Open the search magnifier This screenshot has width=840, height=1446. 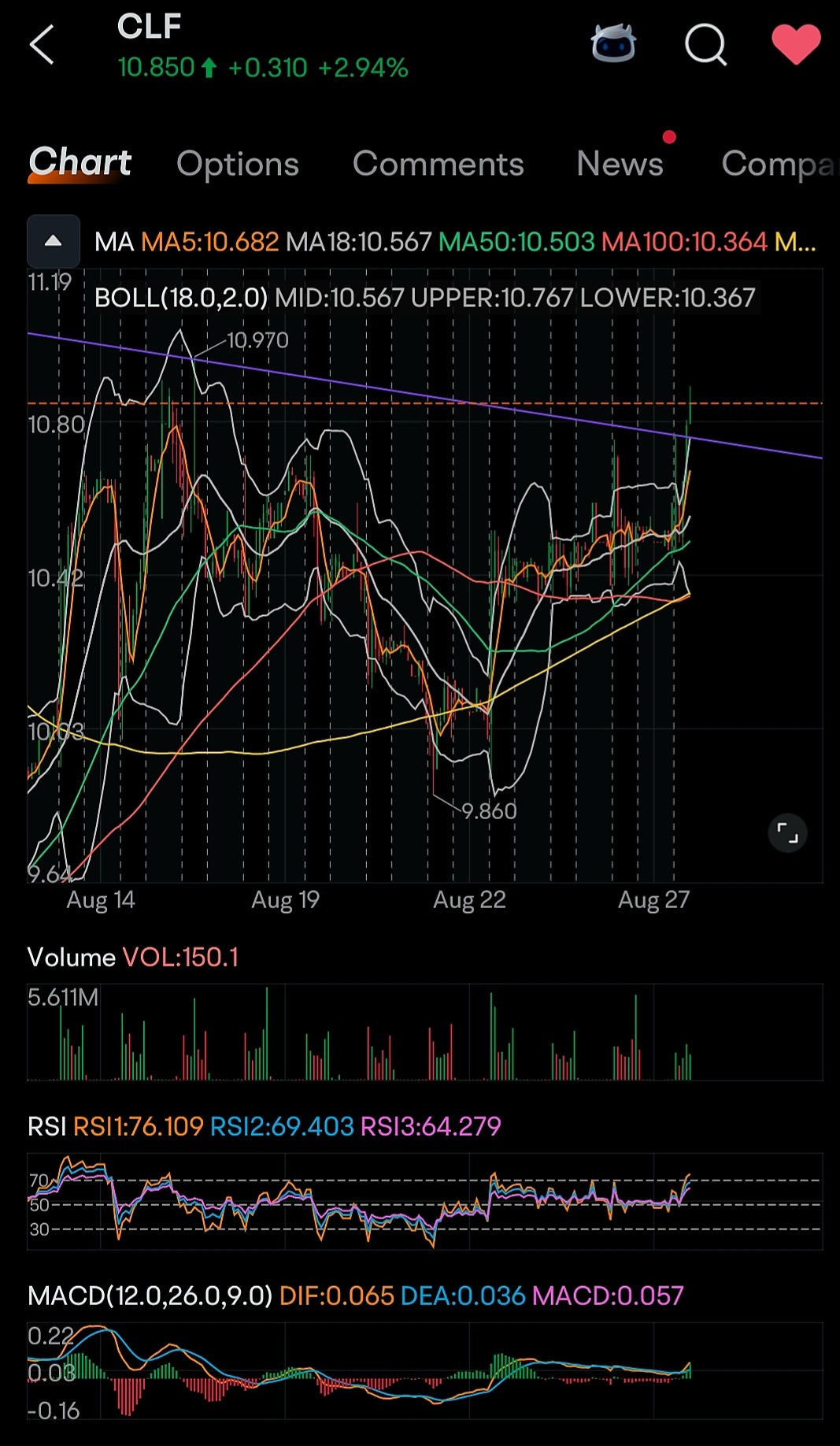[x=705, y=44]
